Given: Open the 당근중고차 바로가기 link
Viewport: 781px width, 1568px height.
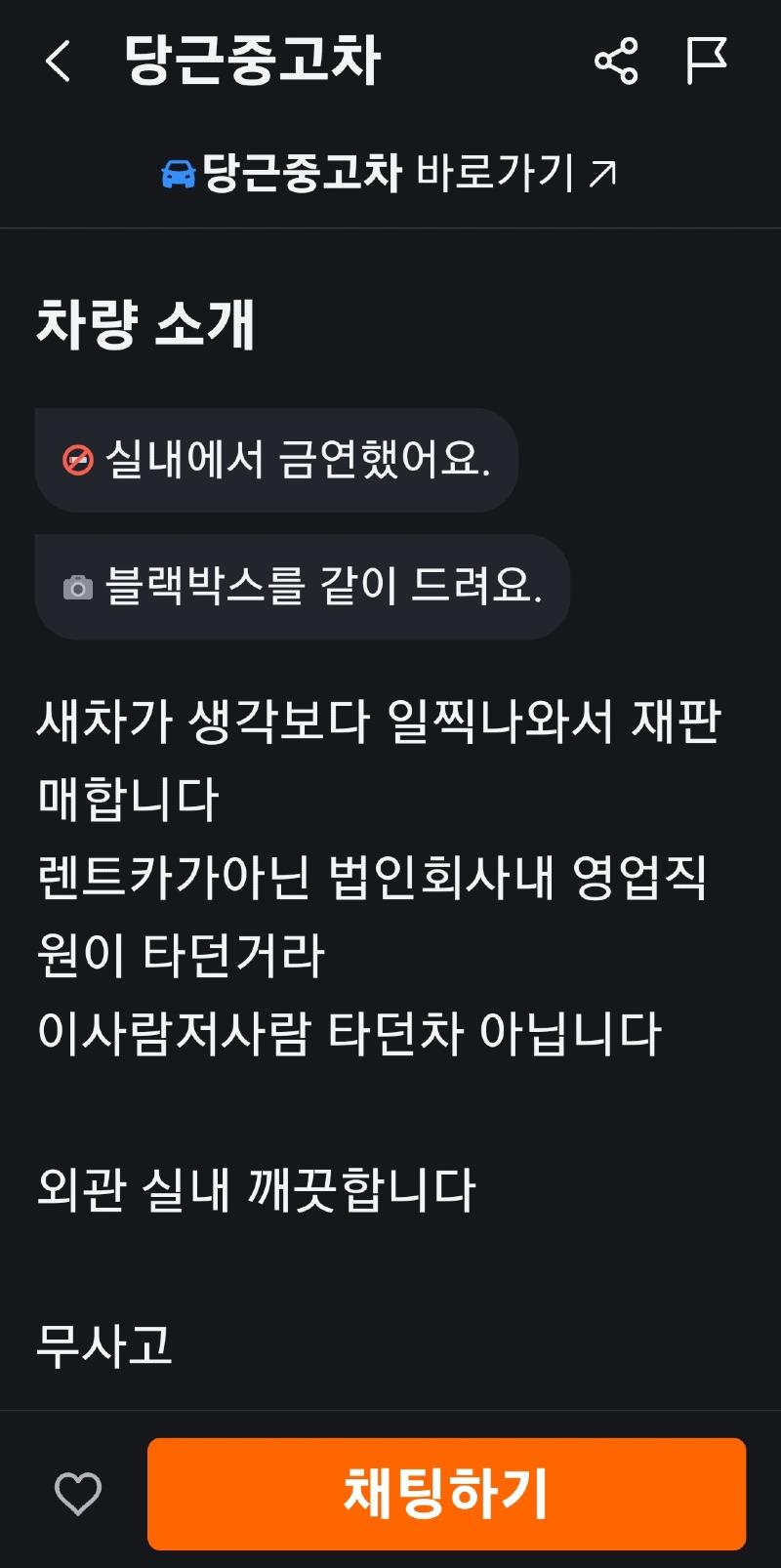Looking at the screenshot, I should (390, 174).
